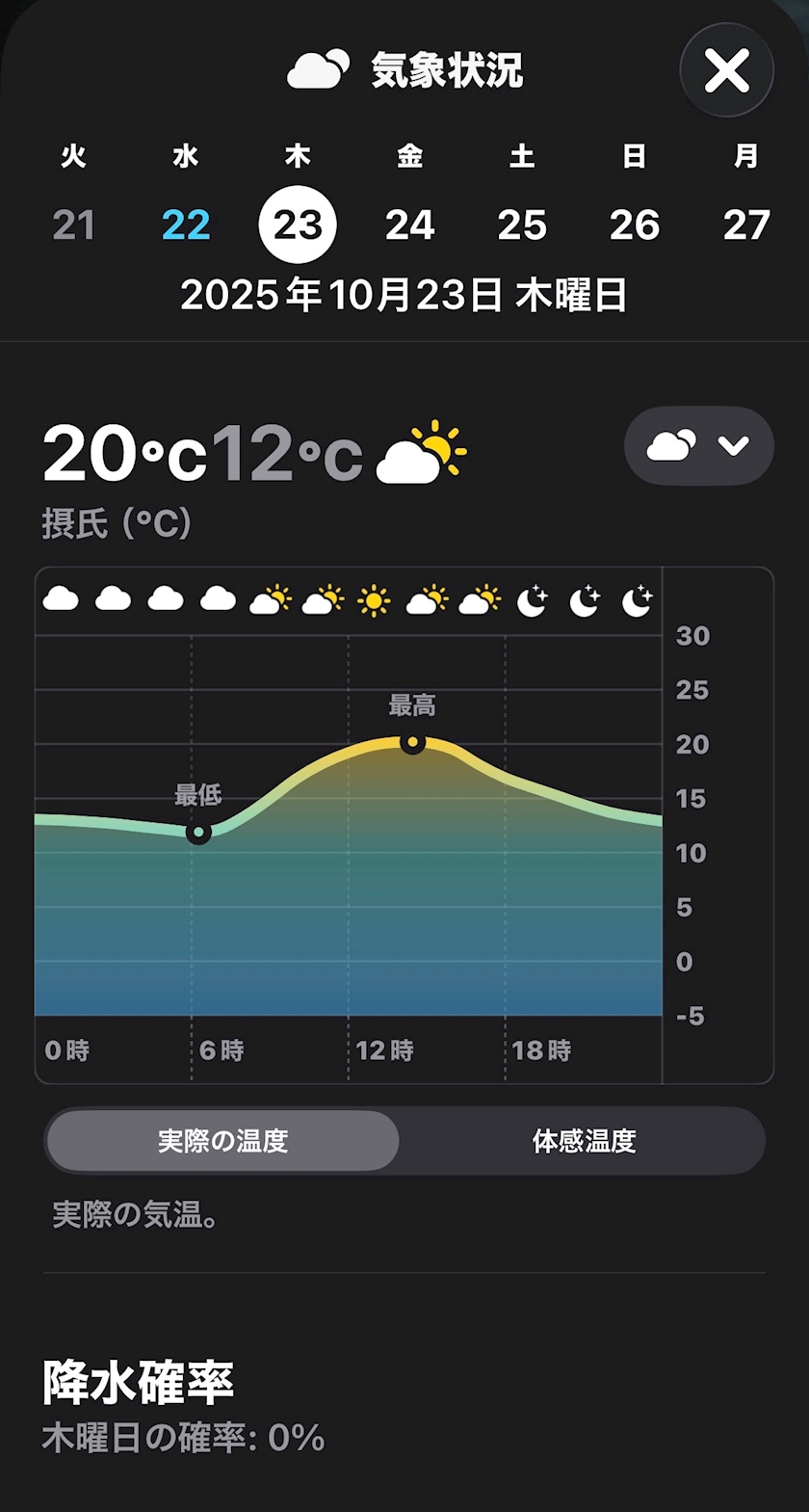Select the 実際の温度 segment
Viewport: 809px width, 1512px height.
pos(222,1141)
